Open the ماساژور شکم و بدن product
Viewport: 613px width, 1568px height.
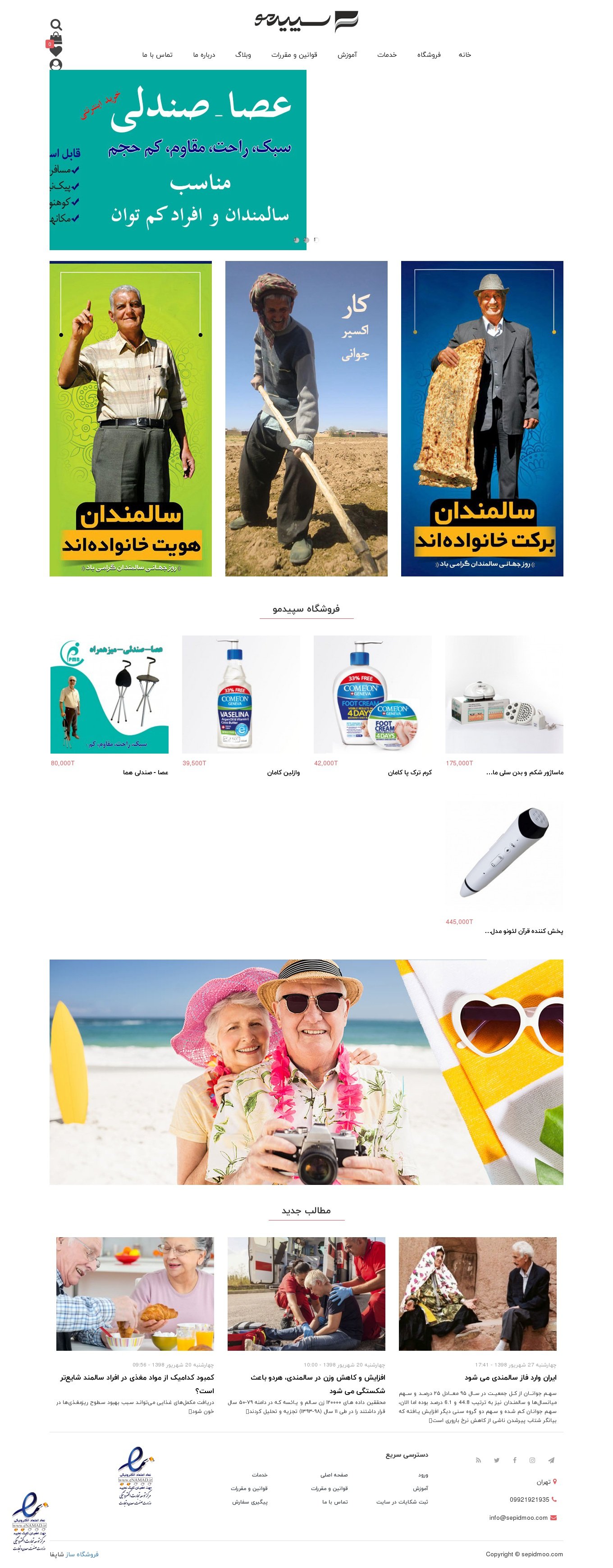(x=504, y=695)
